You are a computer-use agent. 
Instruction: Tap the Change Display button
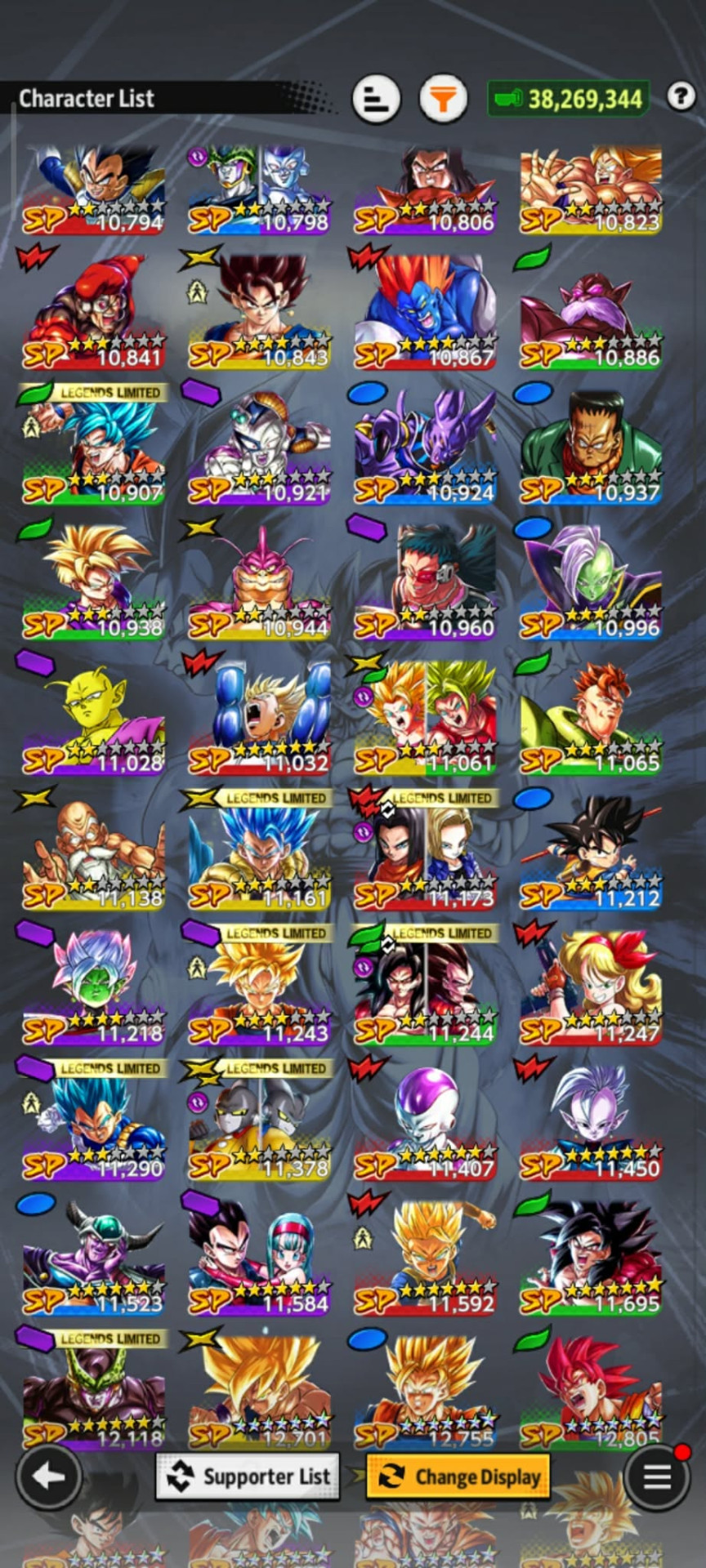click(x=458, y=1477)
